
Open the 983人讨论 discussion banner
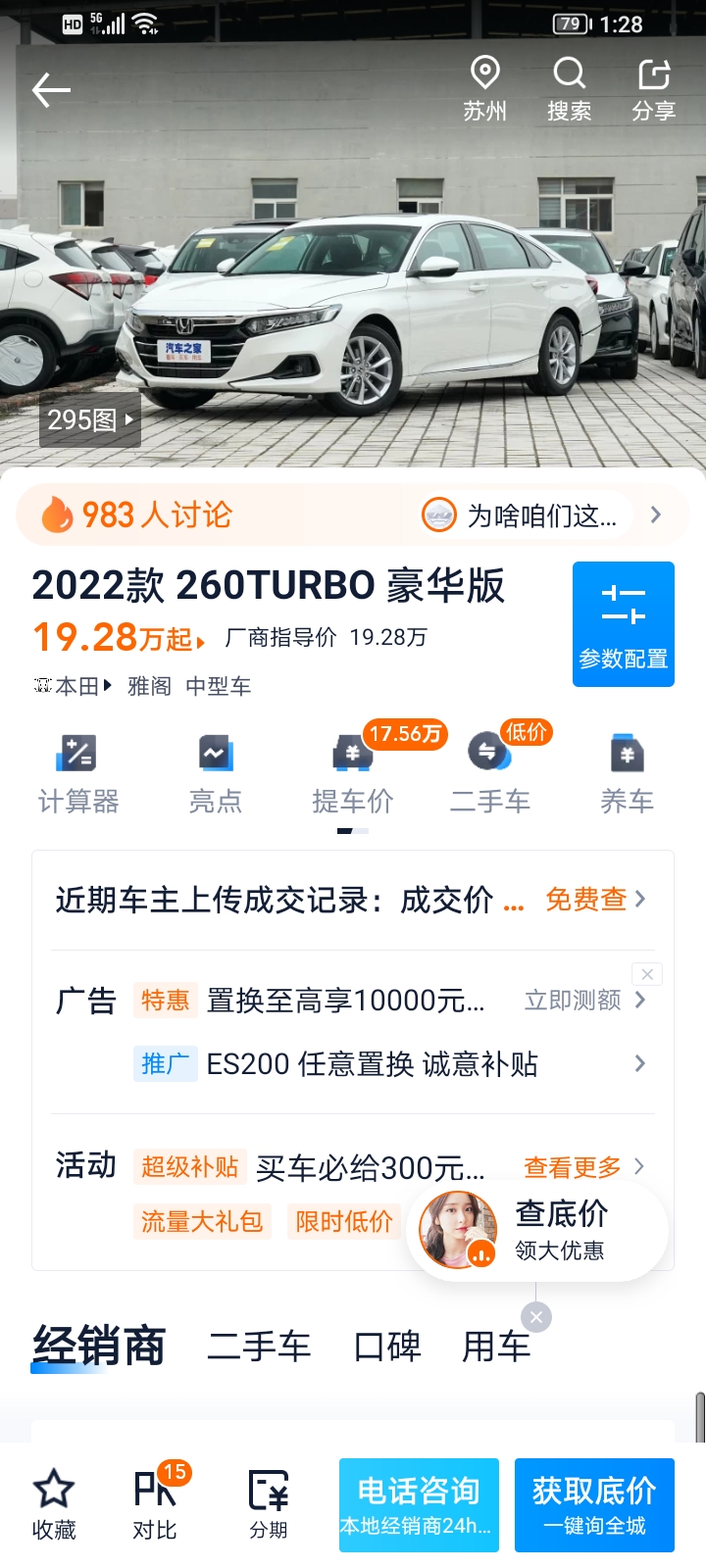[353, 514]
